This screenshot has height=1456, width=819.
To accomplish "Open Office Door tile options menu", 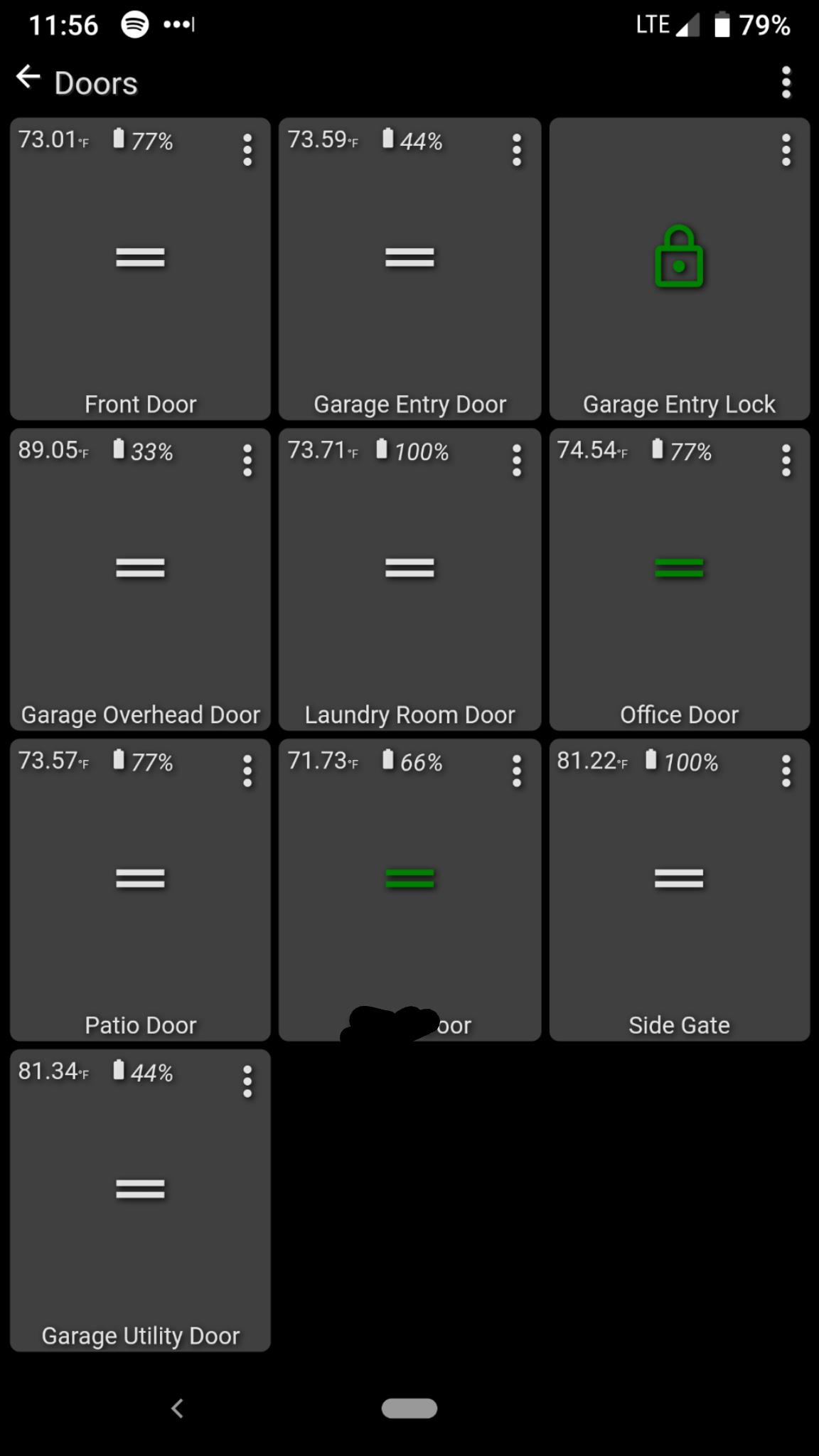I will [786, 461].
